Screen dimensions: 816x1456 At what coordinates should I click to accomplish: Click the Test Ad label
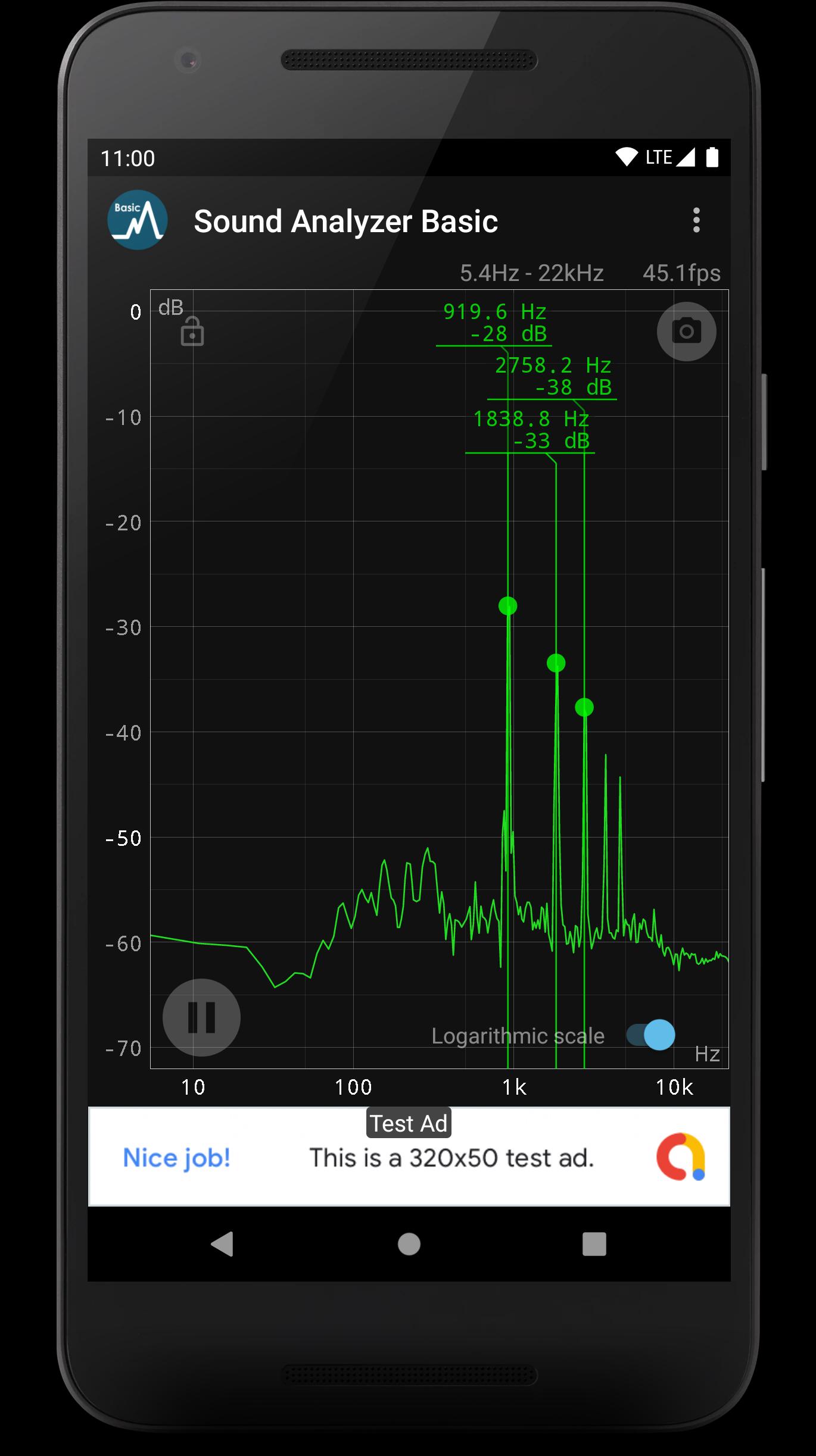[x=407, y=1123]
